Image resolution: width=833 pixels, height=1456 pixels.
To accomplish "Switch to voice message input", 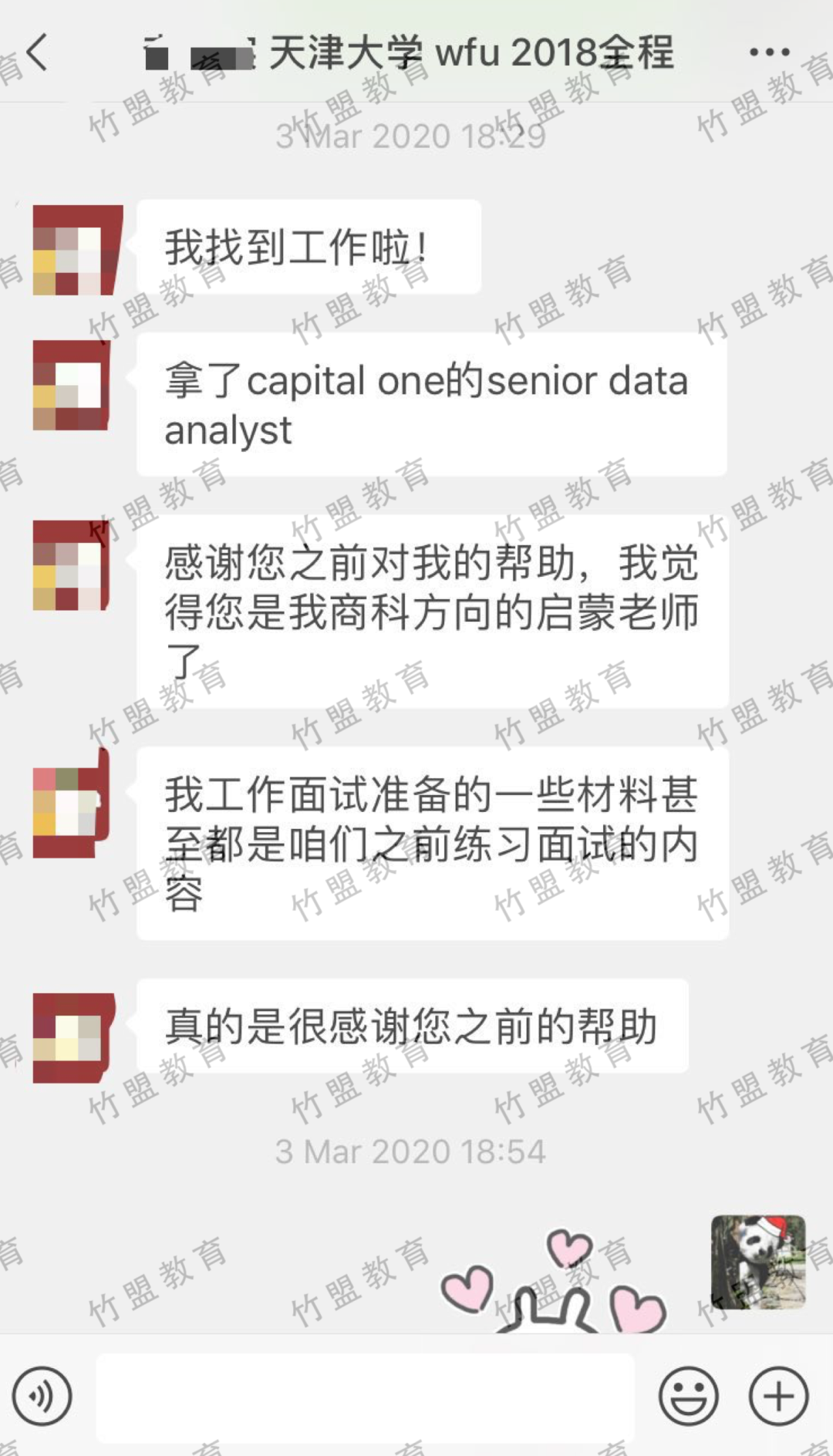I will tap(42, 1396).
